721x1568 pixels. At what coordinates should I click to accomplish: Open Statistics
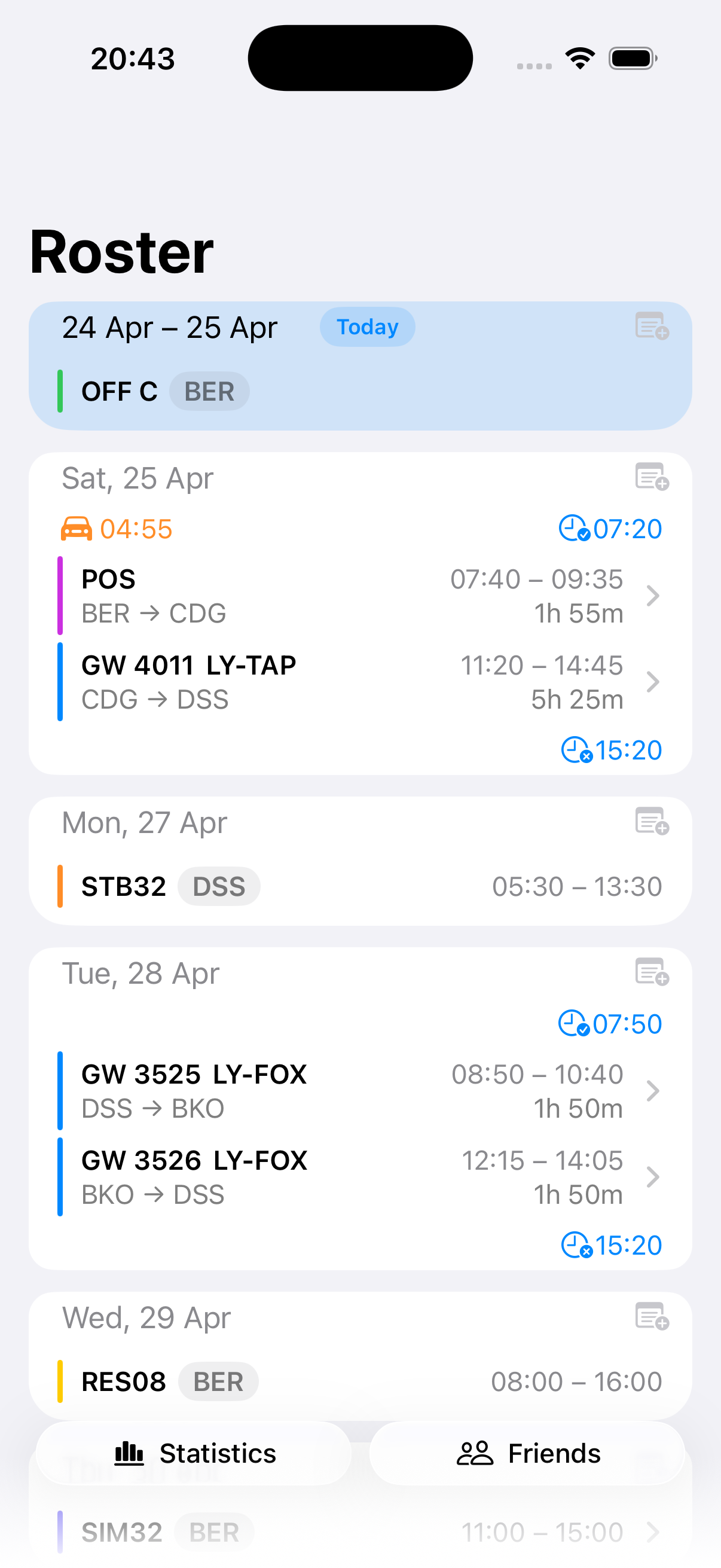pos(194,1453)
